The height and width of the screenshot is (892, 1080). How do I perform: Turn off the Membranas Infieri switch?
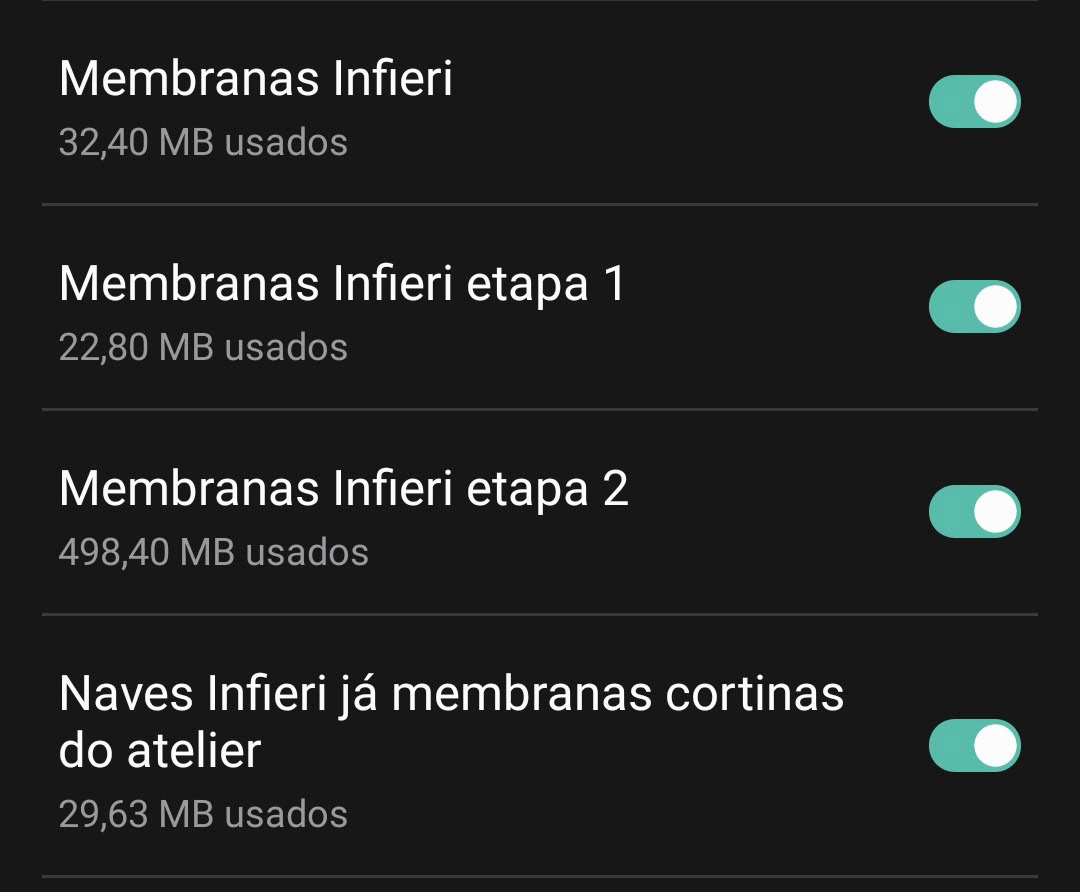974,102
